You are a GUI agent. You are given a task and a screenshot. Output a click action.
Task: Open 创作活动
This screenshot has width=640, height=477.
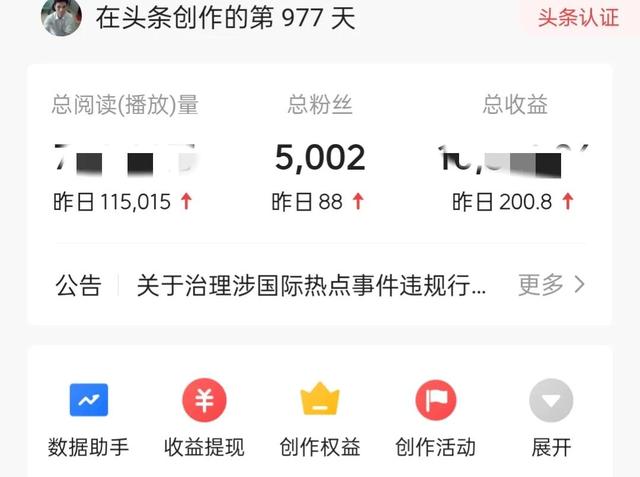click(435, 417)
